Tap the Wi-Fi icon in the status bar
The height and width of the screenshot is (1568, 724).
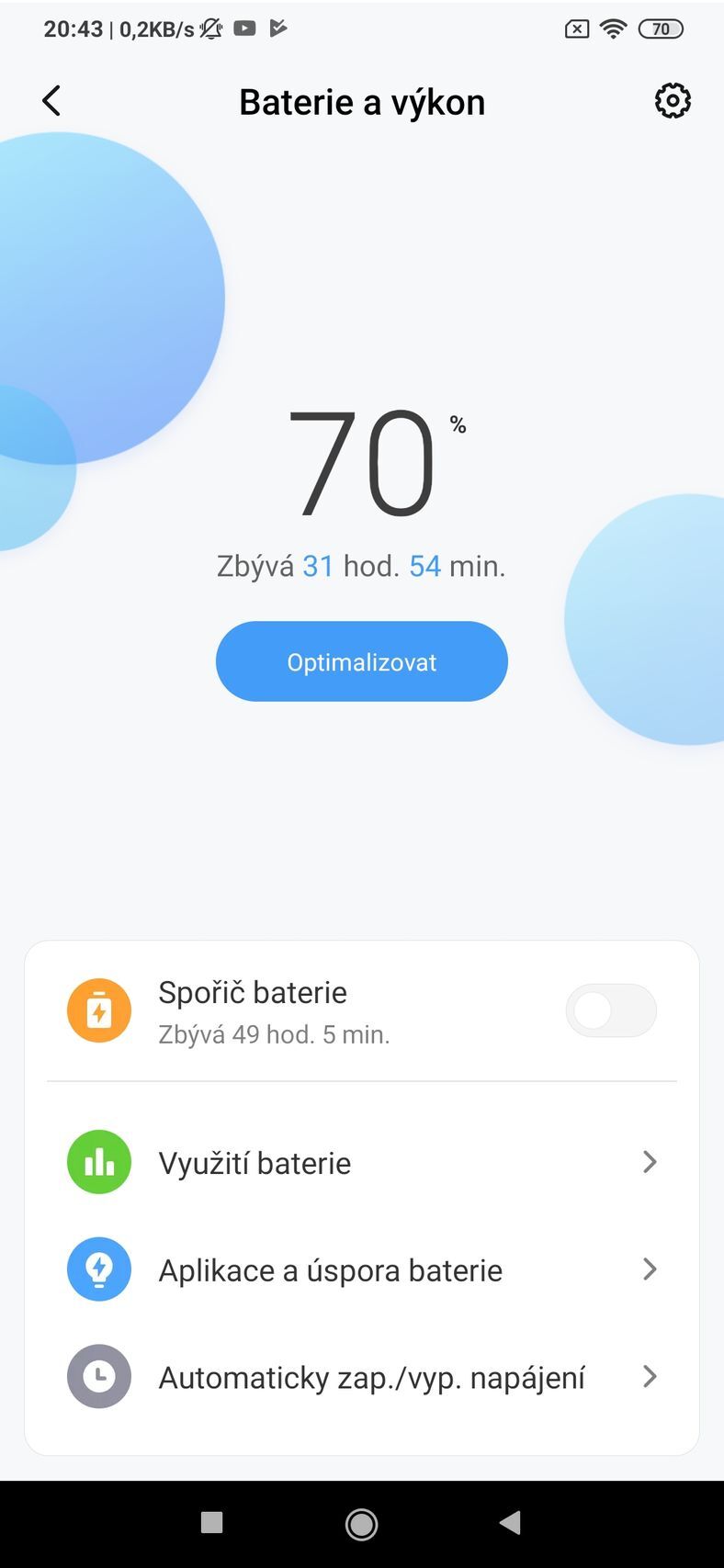point(613,28)
